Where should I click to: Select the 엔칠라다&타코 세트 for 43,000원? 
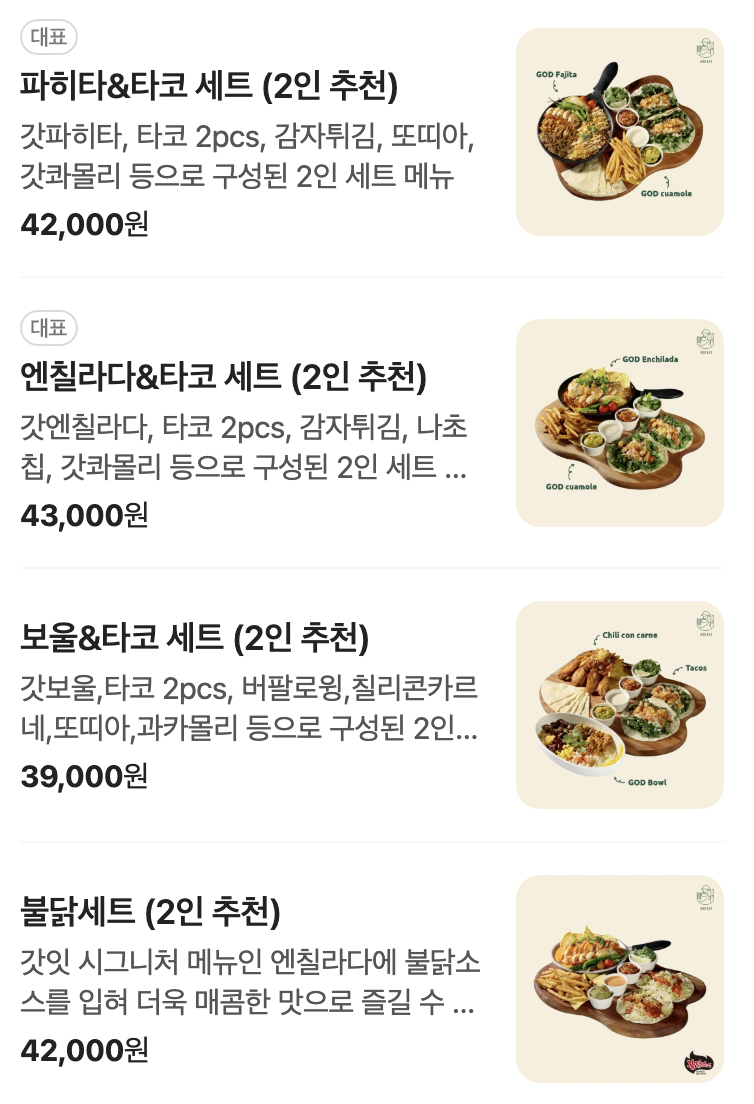pyautogui.click(x=223, y=378)
